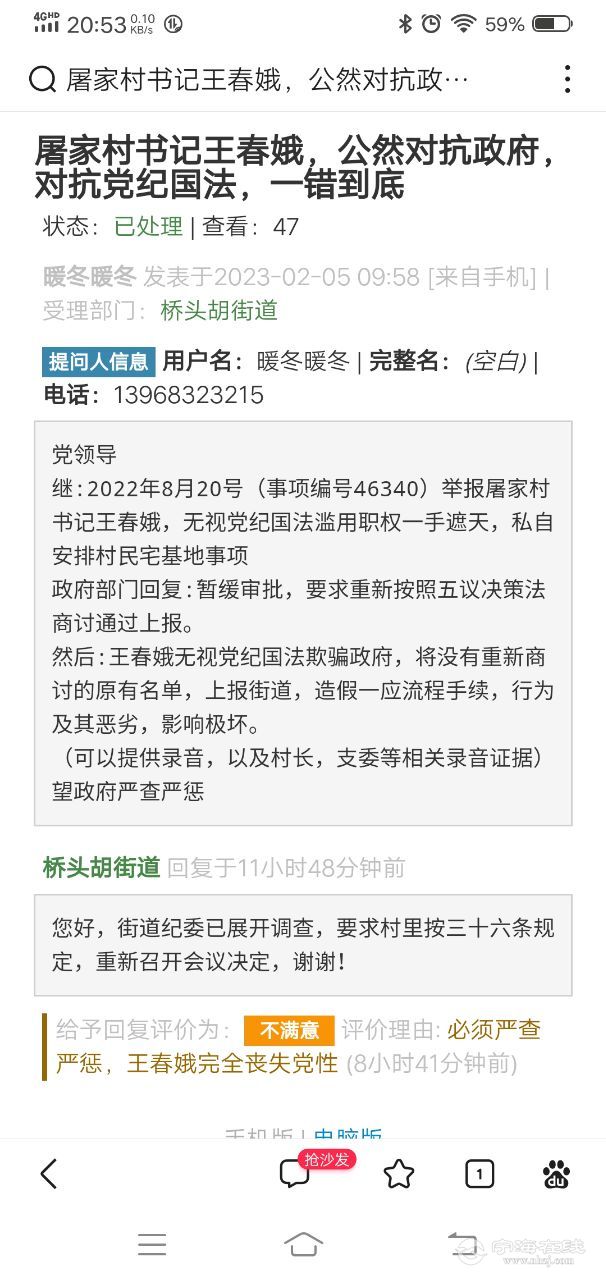This screenshot has height=1280, width=606.
Task: Open the 桥头胡街道 department link
Action: pyautogui.click(x=219, y=311)
